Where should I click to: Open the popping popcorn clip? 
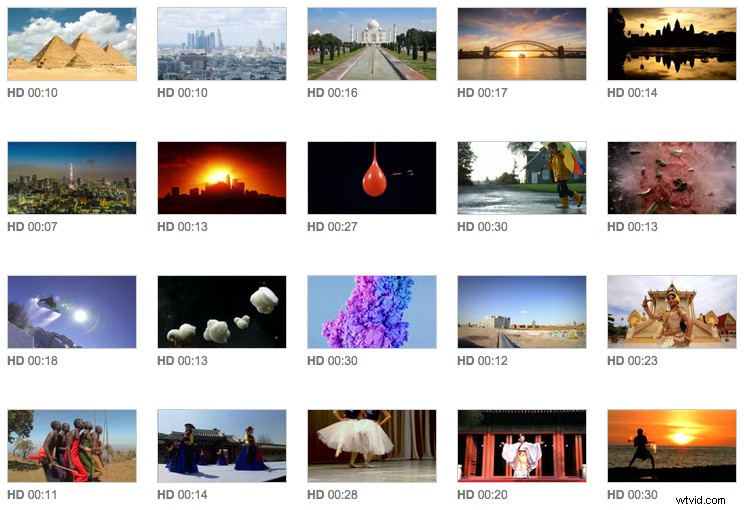[222, 312]
